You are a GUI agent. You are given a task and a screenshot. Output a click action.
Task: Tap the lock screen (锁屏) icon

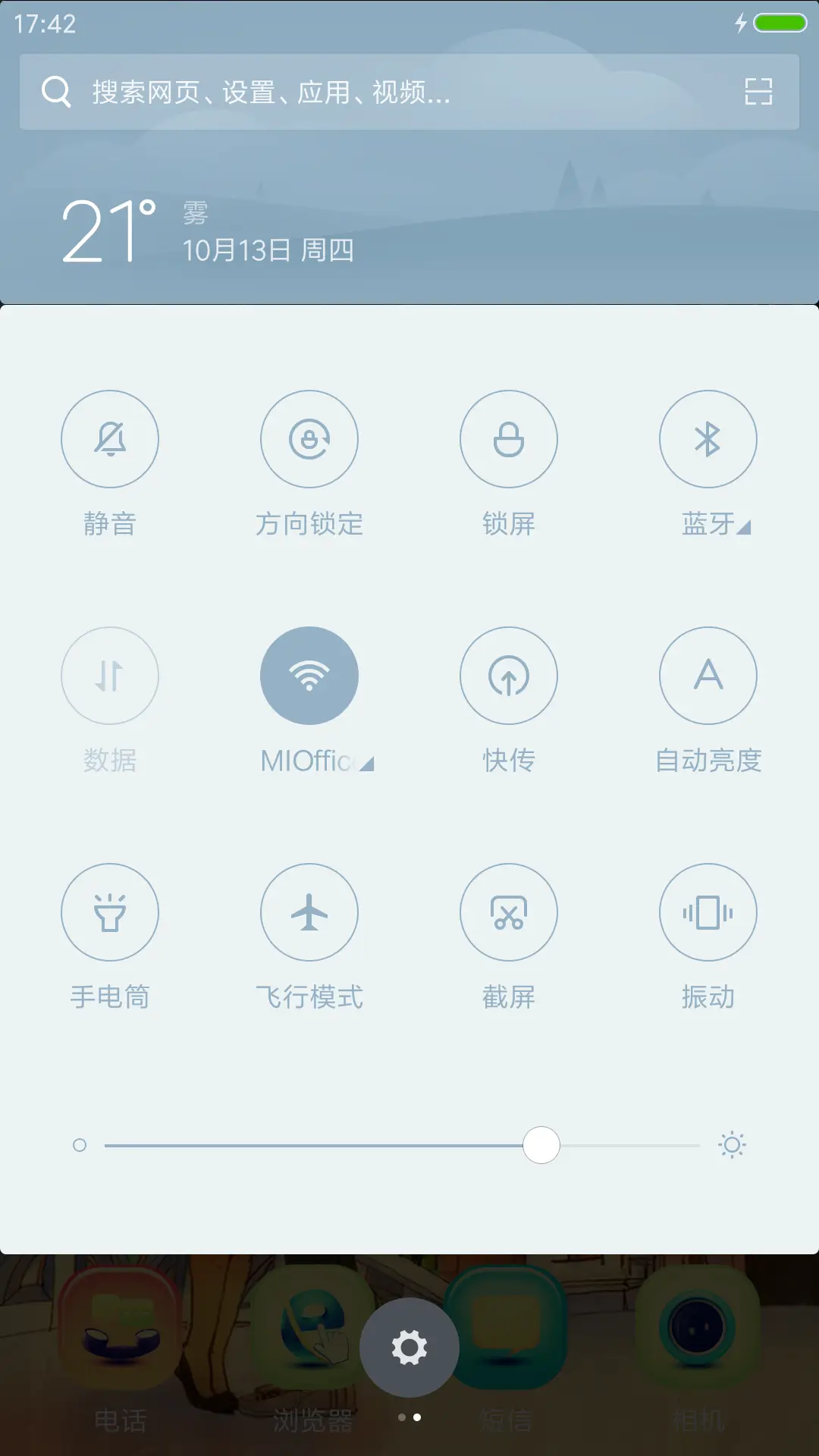[x=509, y=439]
